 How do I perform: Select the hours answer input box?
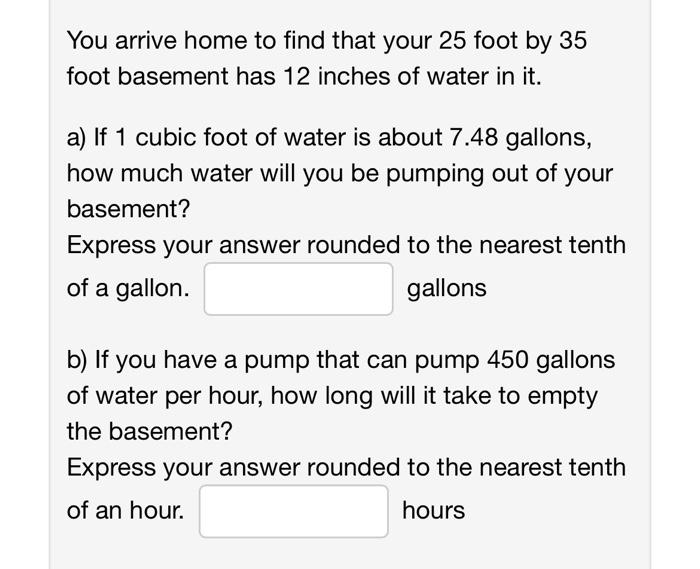(x=293, y=511)
